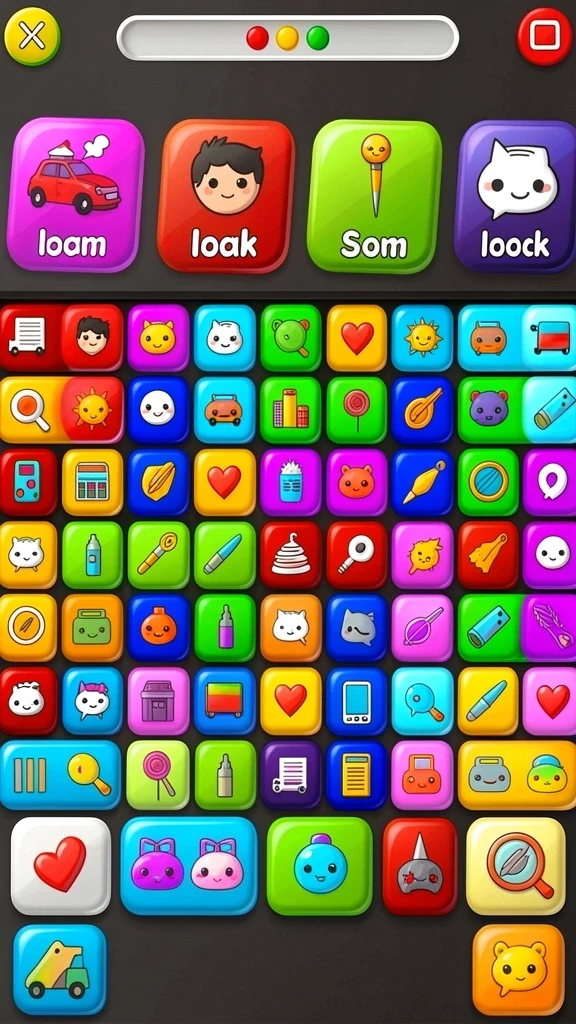Screen dimensions: 576x1024
Task: Tap the large white heart tile
Action: (x=61, y=865)
